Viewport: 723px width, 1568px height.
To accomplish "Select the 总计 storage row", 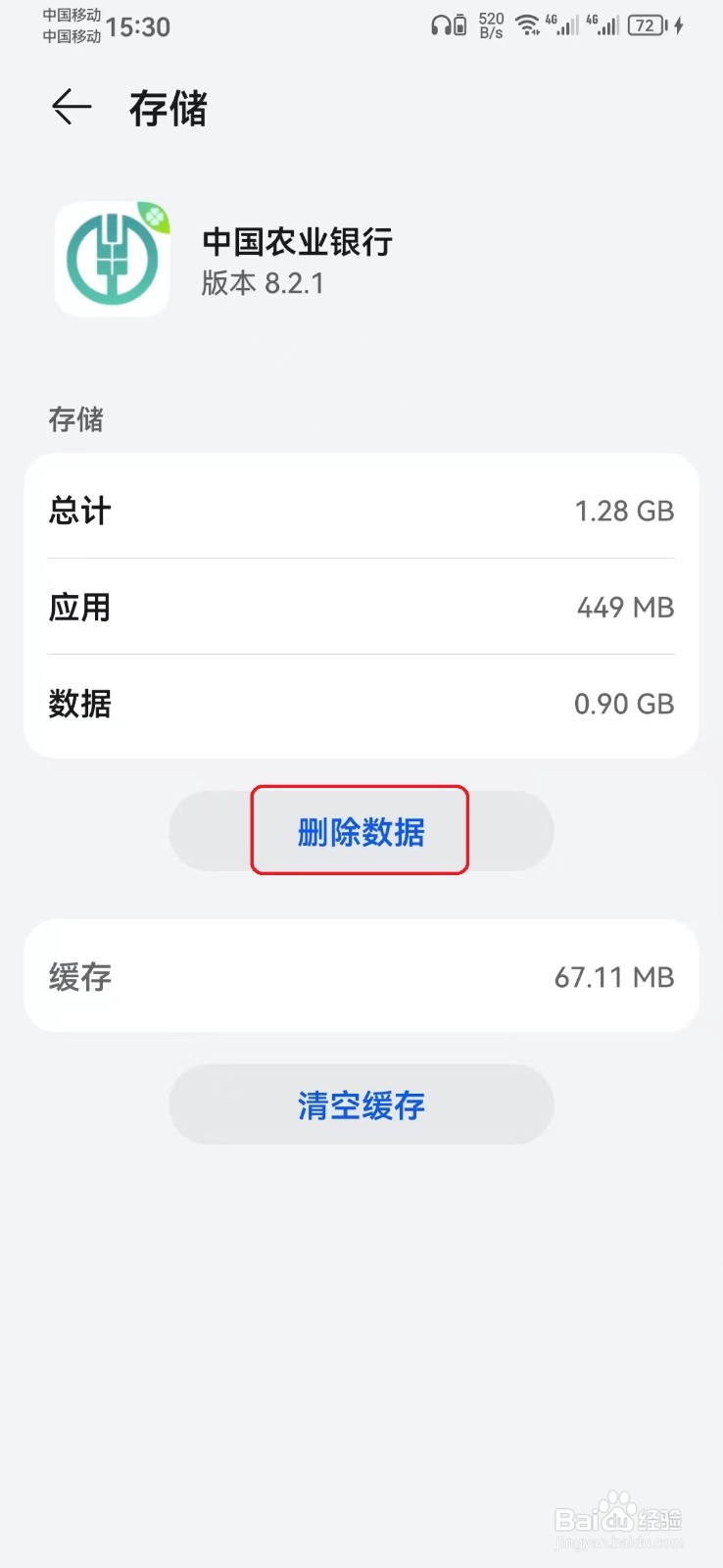I will tap(361, 510).
